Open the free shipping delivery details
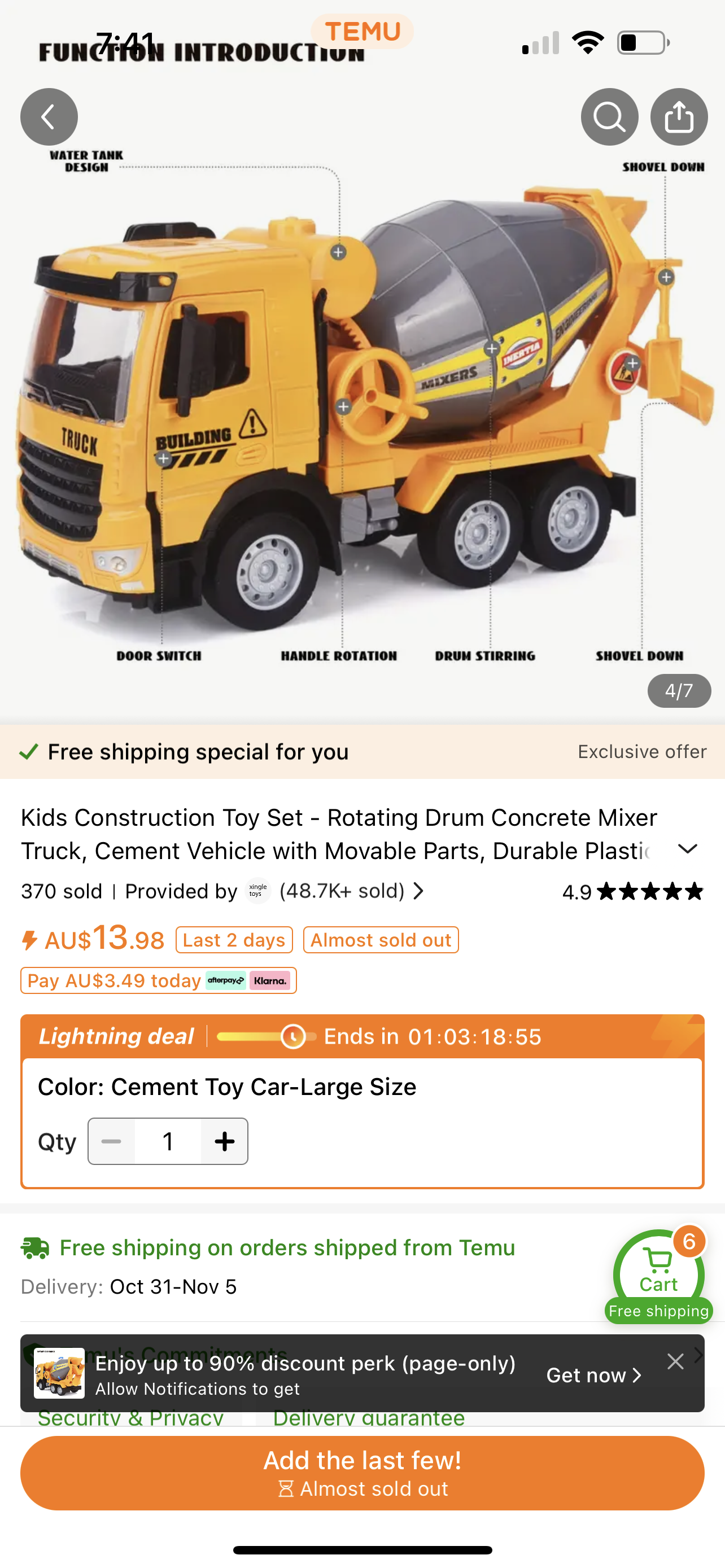The width and height of the screenshot is (725, 1568). point(268,1266)
